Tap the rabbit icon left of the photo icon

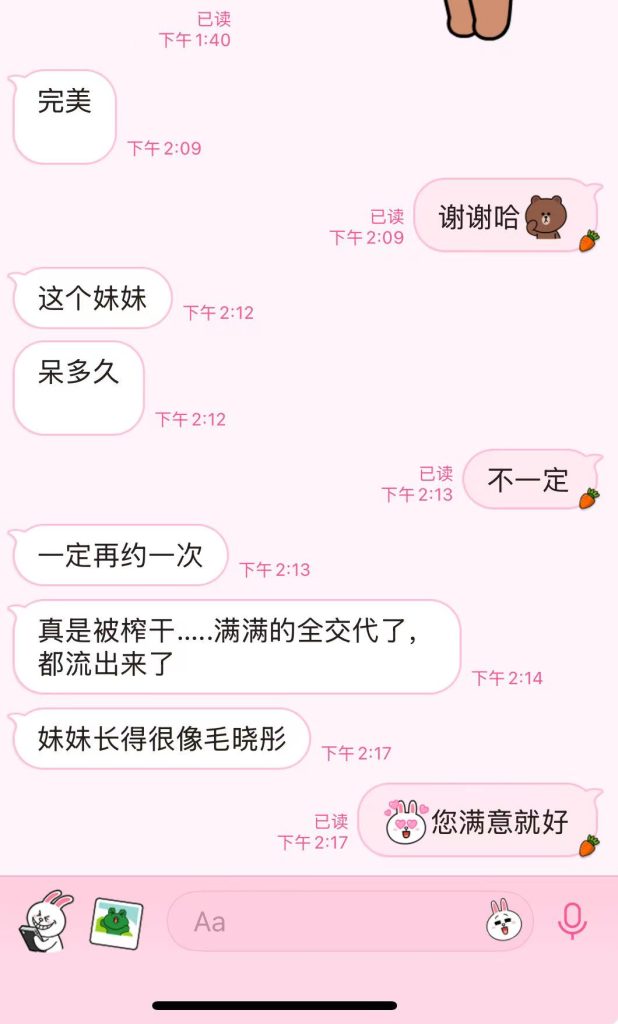[46, 921]
